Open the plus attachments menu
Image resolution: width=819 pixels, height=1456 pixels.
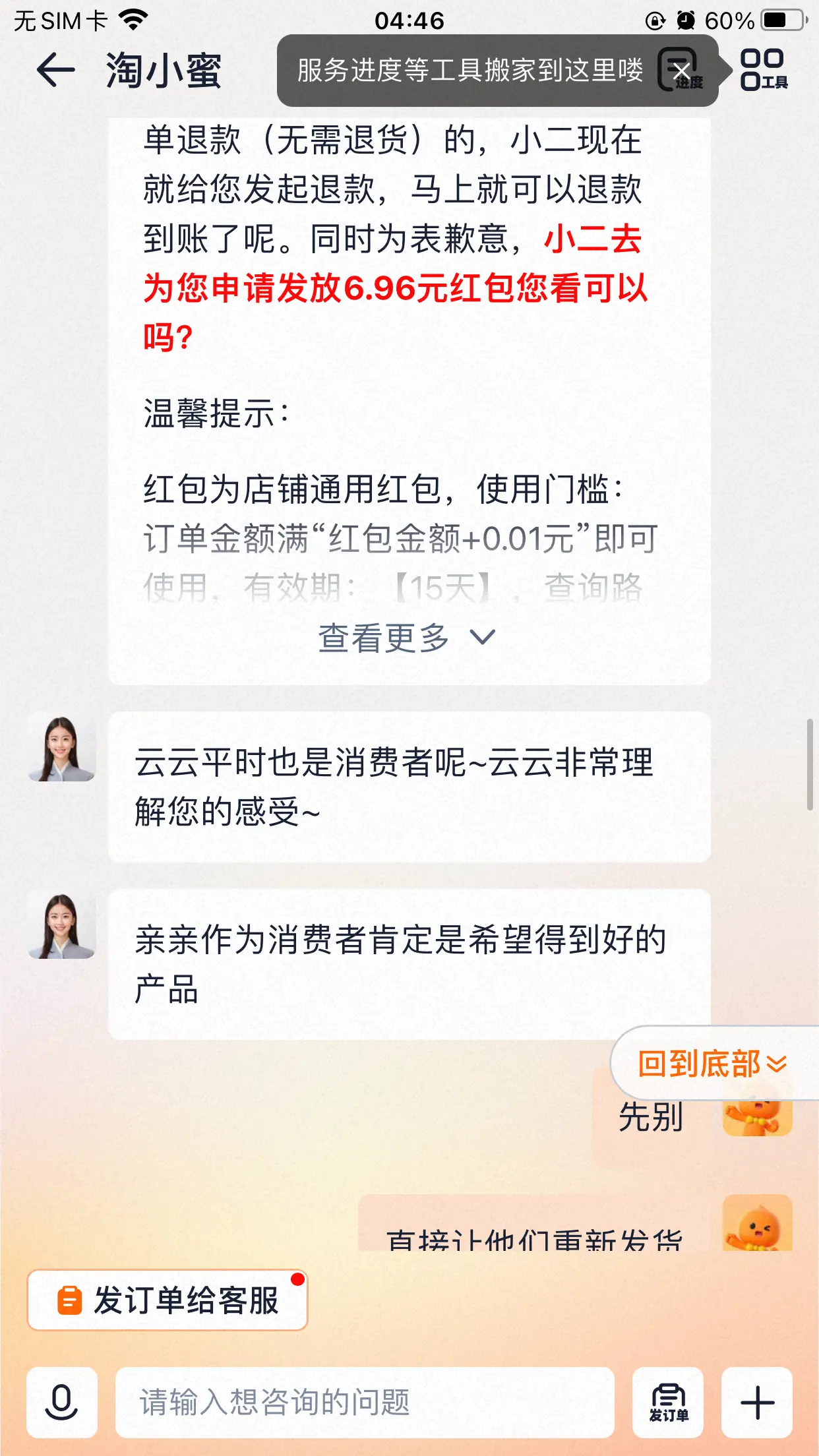(757, 1402)
